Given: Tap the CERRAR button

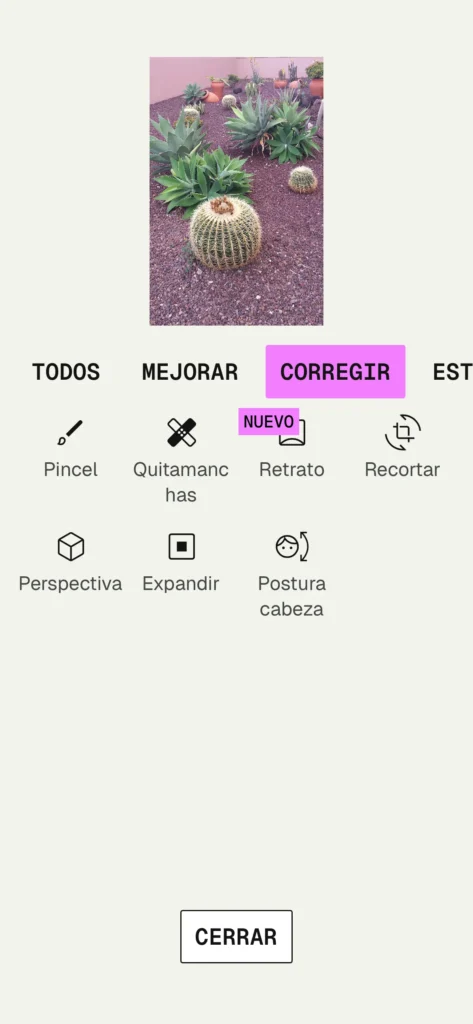Looking at the screenshot, I should point(236,936).
